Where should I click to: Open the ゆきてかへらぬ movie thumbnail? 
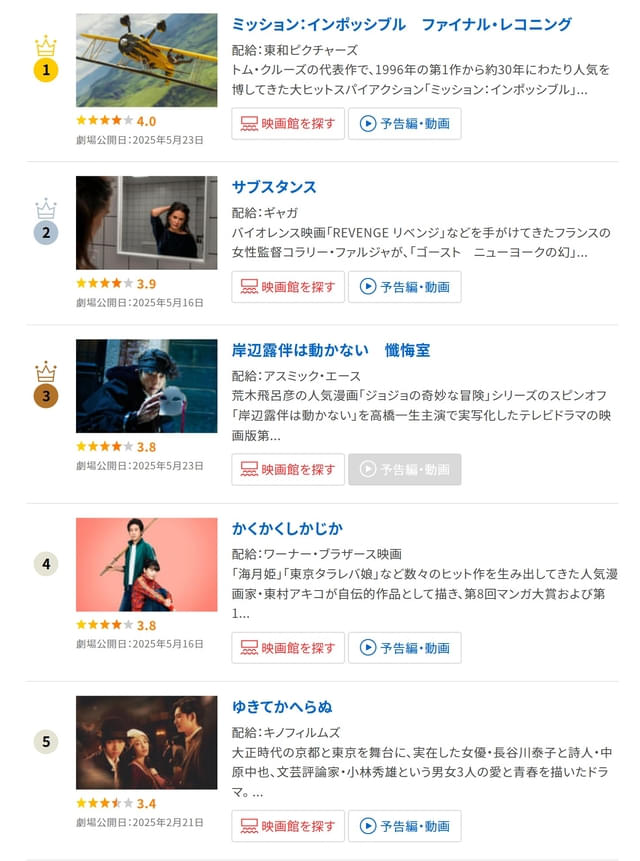click(x=146, y=742)
